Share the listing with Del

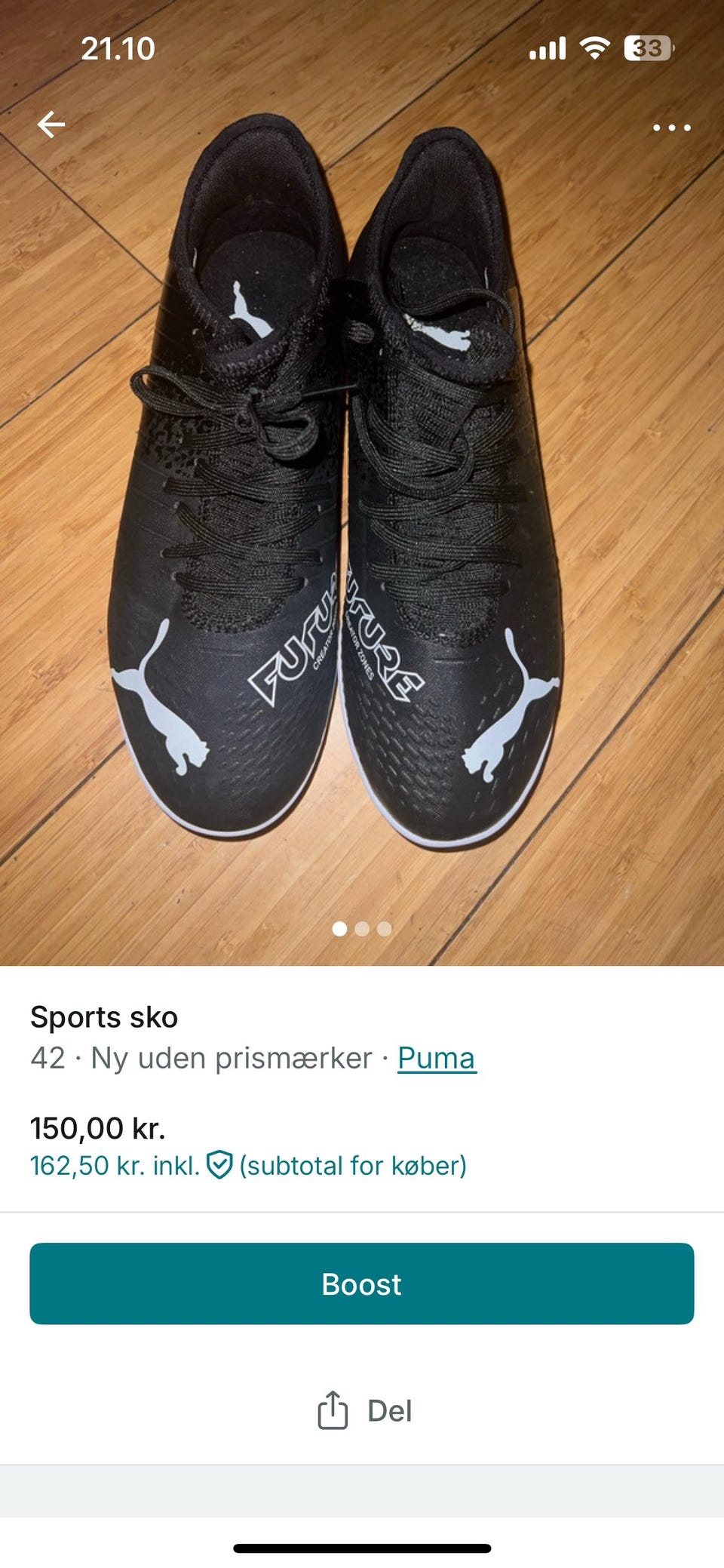point(365,1410)
